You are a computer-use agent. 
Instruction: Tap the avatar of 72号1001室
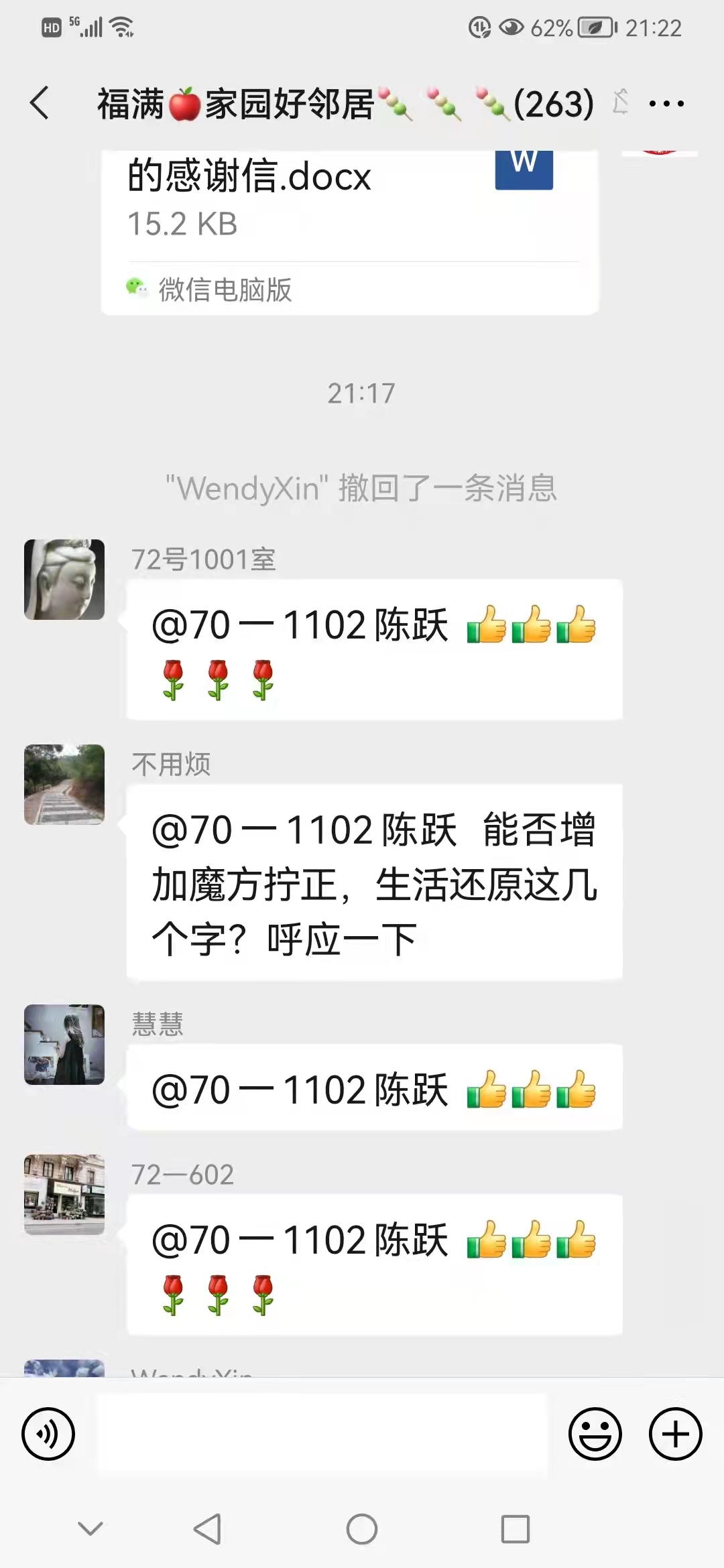click(64, 580)
